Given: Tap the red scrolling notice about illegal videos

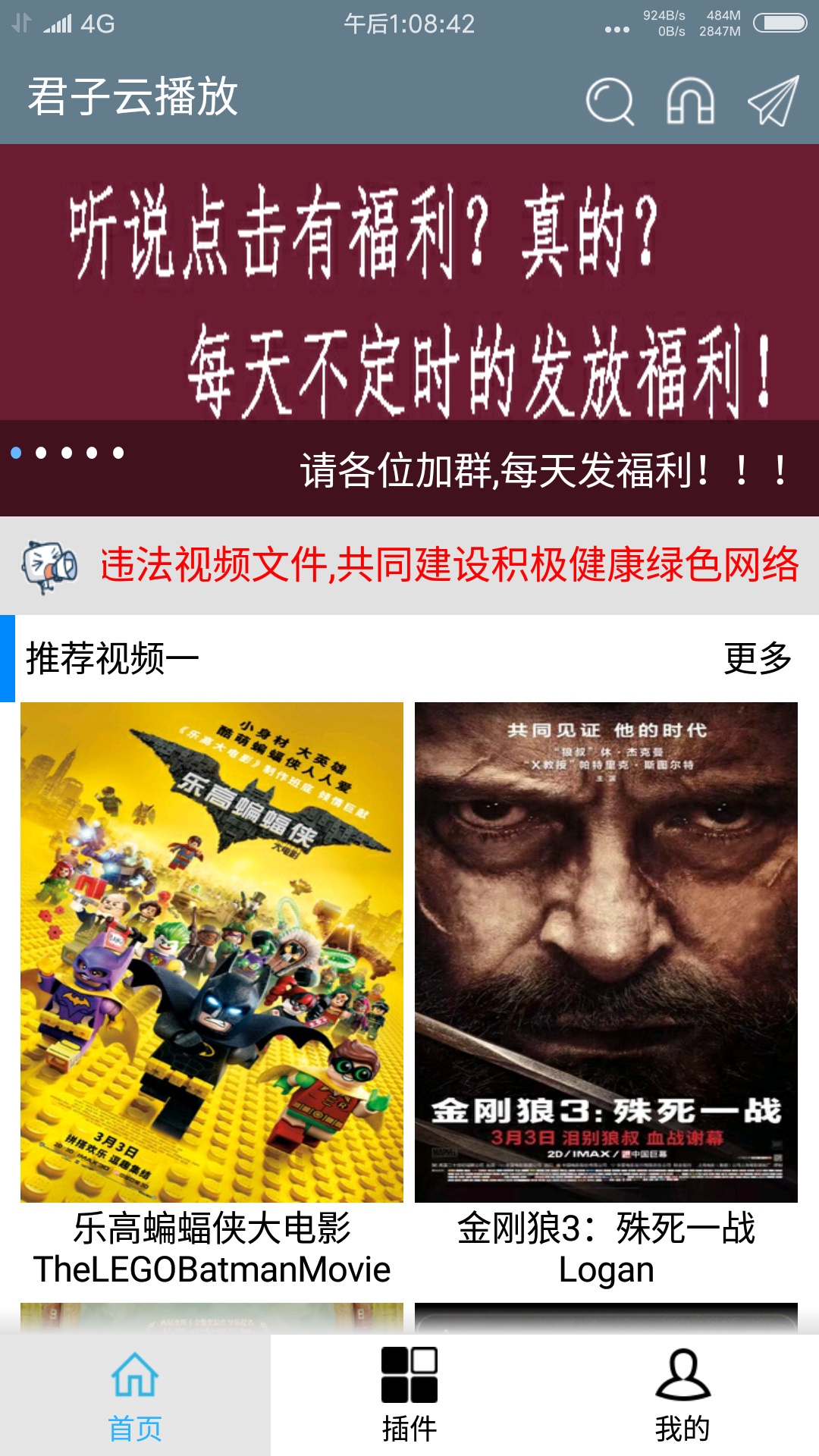Looking at the screenshot, I should pyautogui.click(x=450, y=565).
